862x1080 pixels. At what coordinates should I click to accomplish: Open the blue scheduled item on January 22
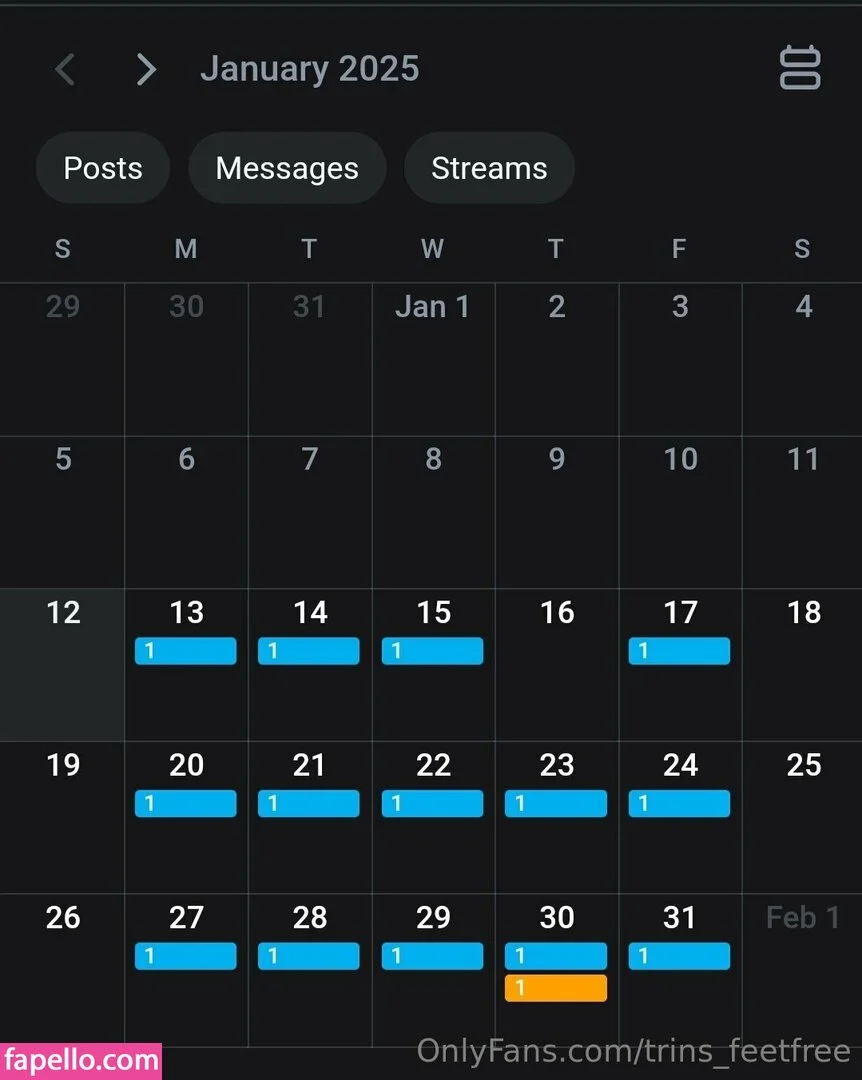432,804
